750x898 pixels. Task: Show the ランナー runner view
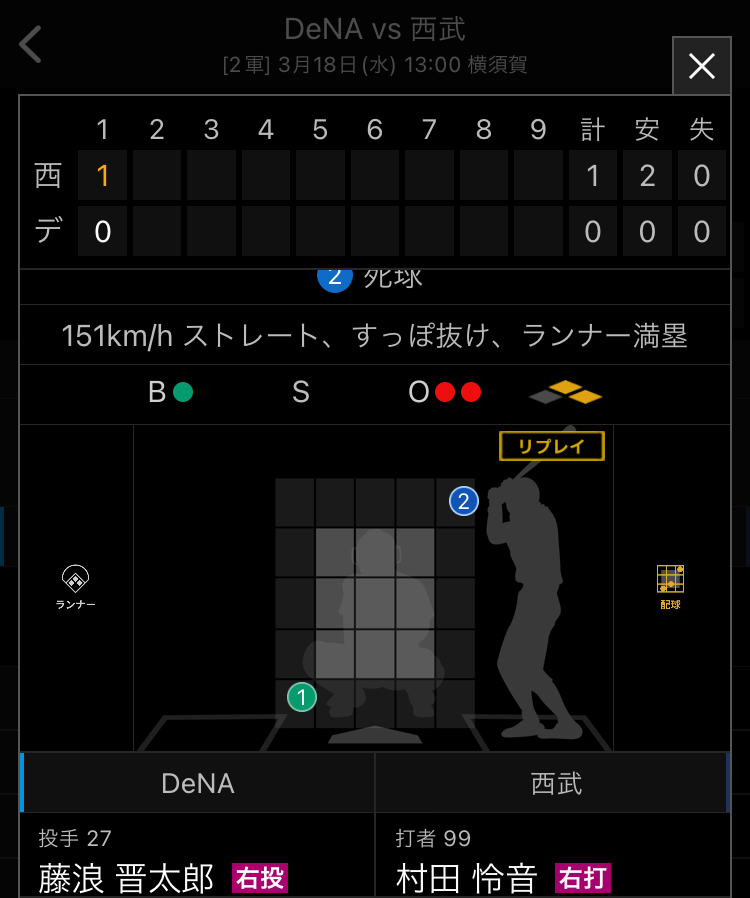[75, 586]
